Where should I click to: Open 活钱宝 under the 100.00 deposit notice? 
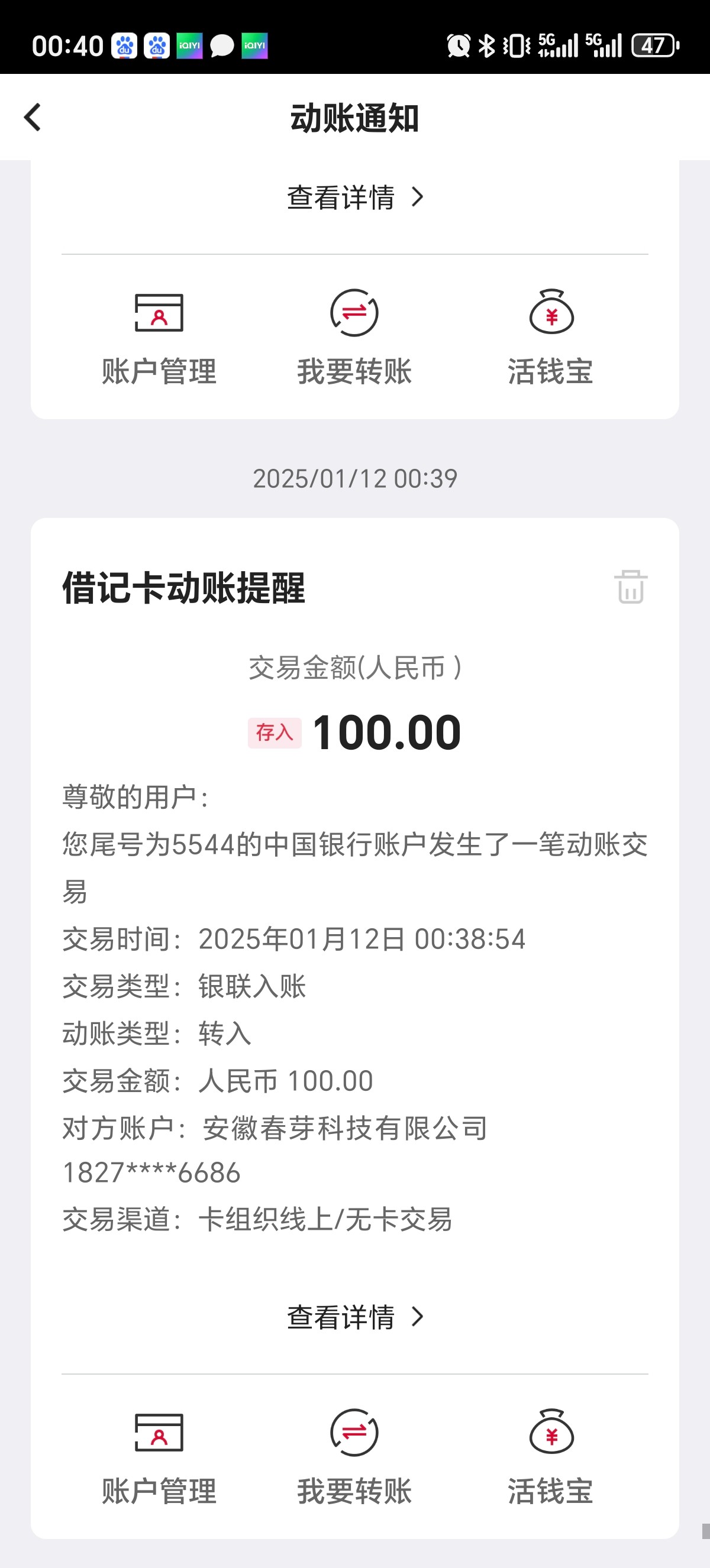pyautogui.click(x=551, y=1457)
